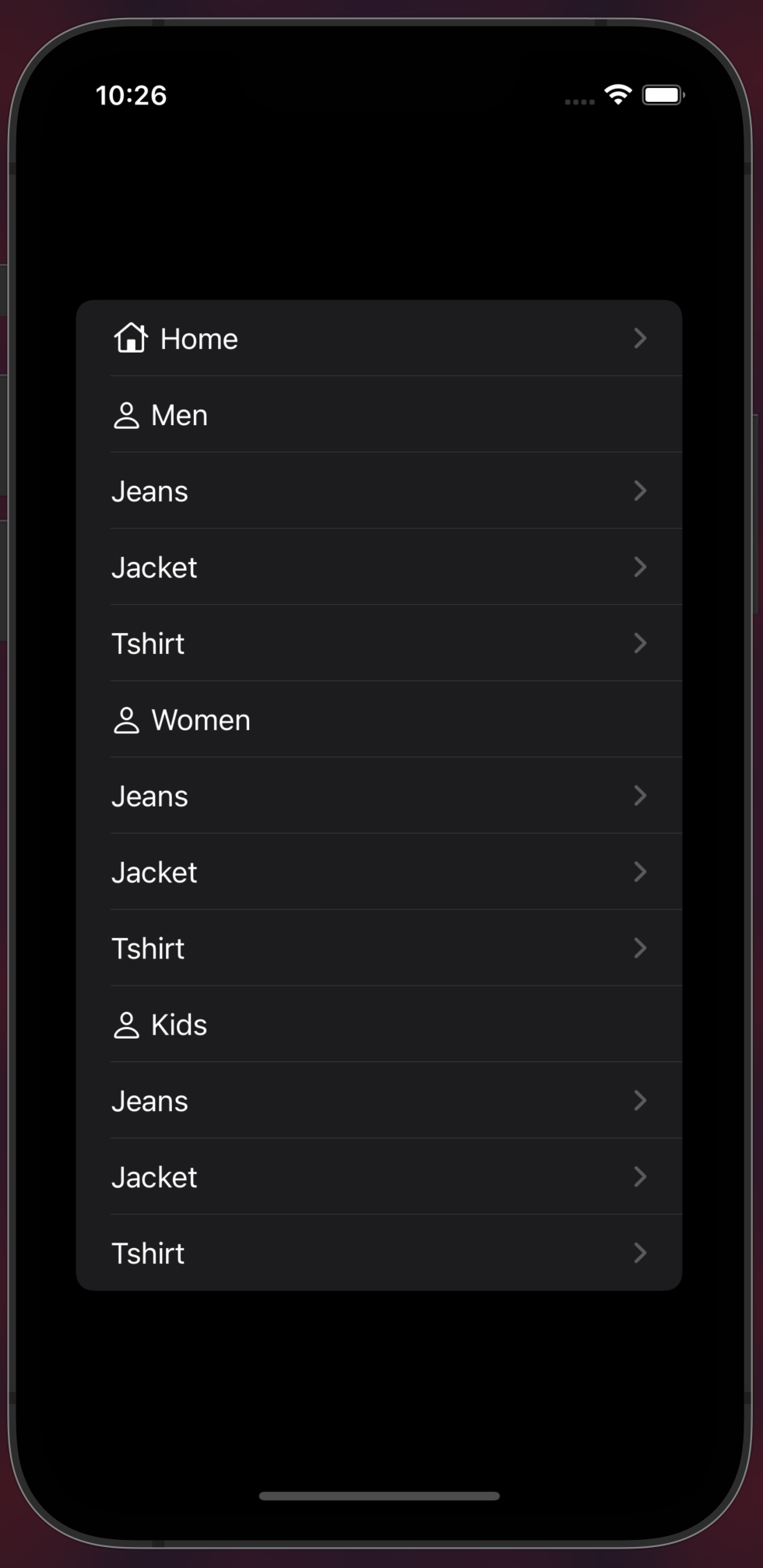Open Jeans under Men
Image resolution: width=763 pixels, height=1568 pixels.
(379, 491)
